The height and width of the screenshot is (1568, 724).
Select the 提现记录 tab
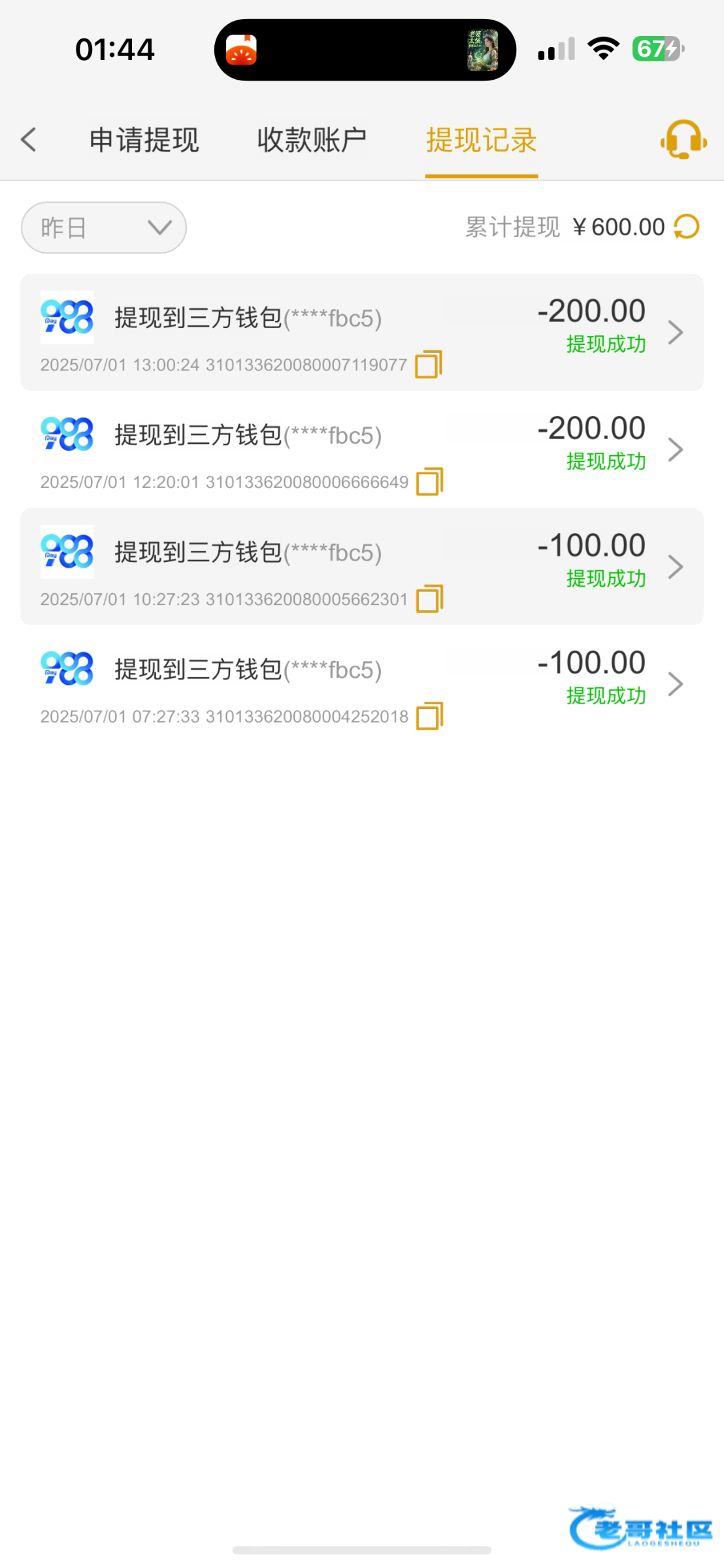(x=482, y=140)
